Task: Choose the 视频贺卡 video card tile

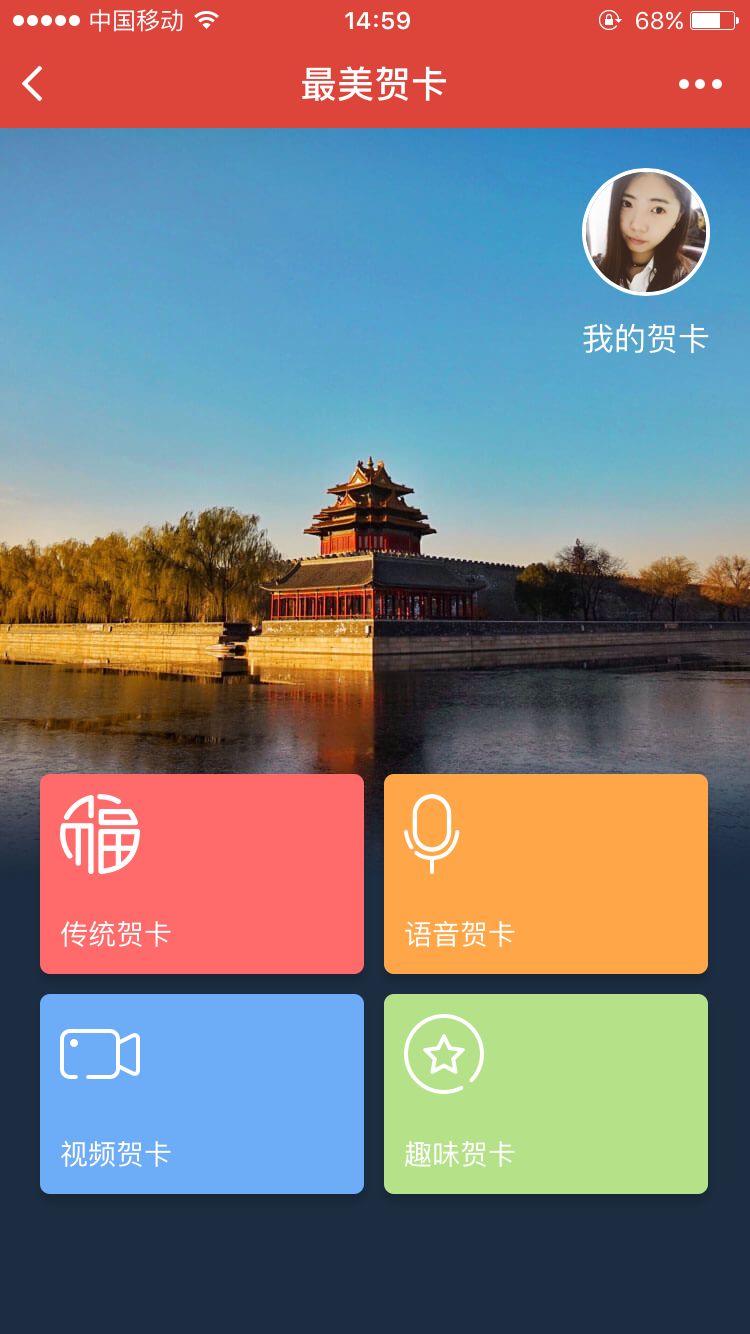Action: [x=202, y=1094]
